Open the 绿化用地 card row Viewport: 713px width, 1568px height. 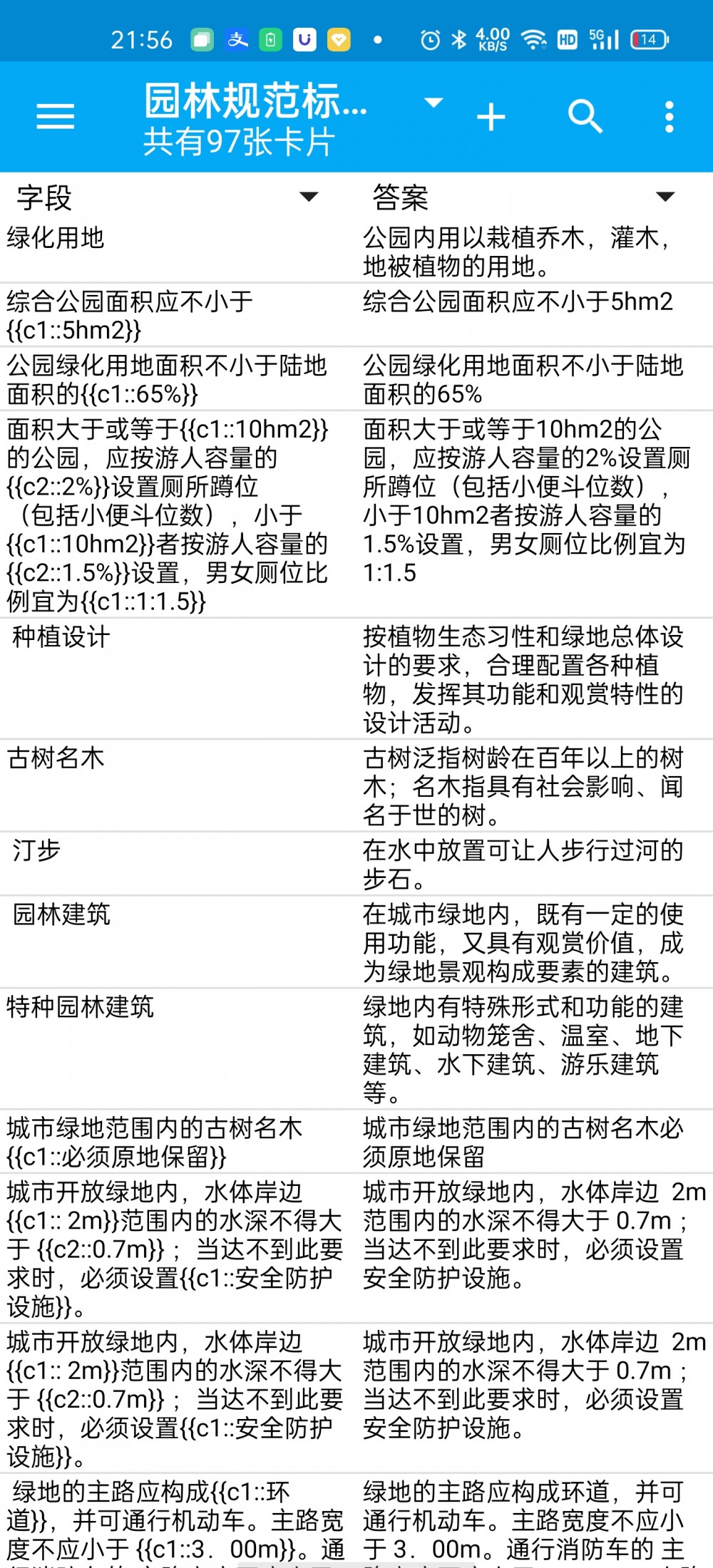356,252
